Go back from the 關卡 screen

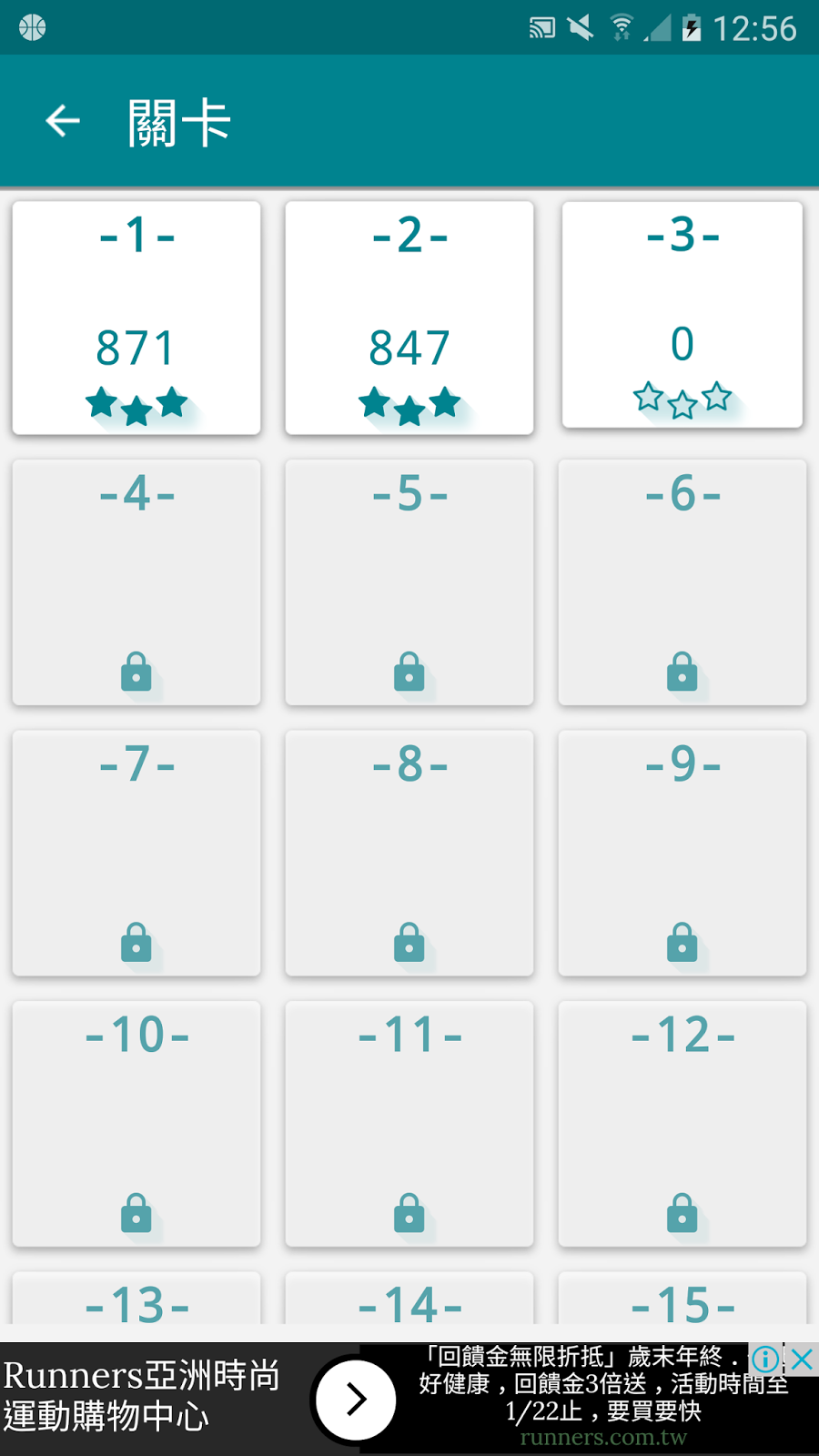point(63,121)
